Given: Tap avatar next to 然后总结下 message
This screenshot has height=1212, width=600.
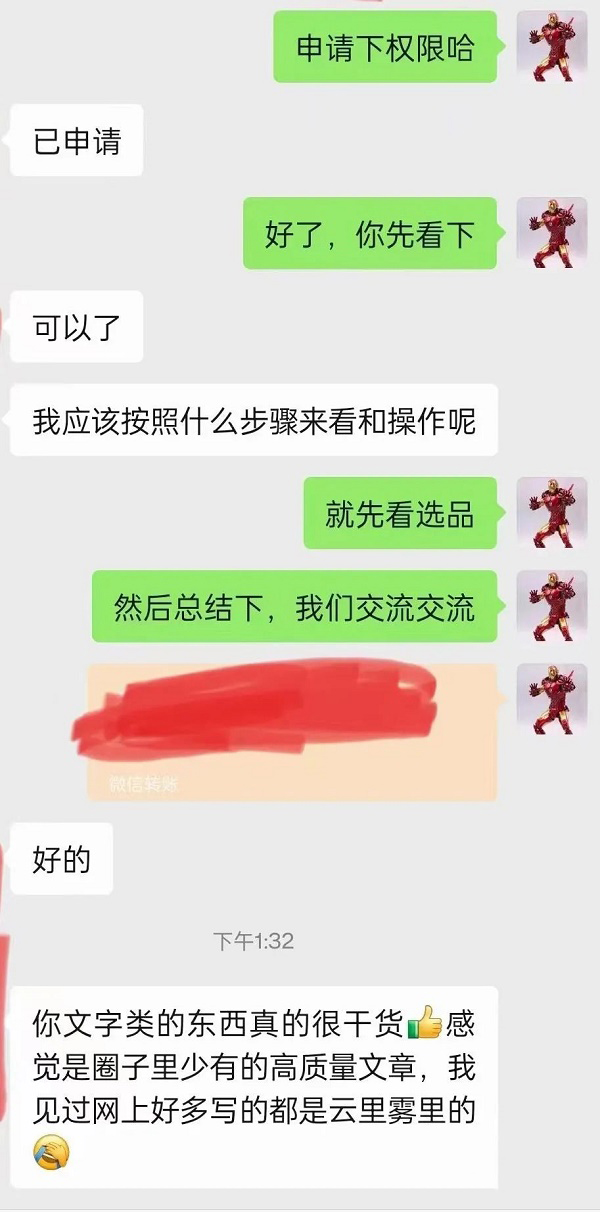Looking at the screenshot, I should pos(551,606).
